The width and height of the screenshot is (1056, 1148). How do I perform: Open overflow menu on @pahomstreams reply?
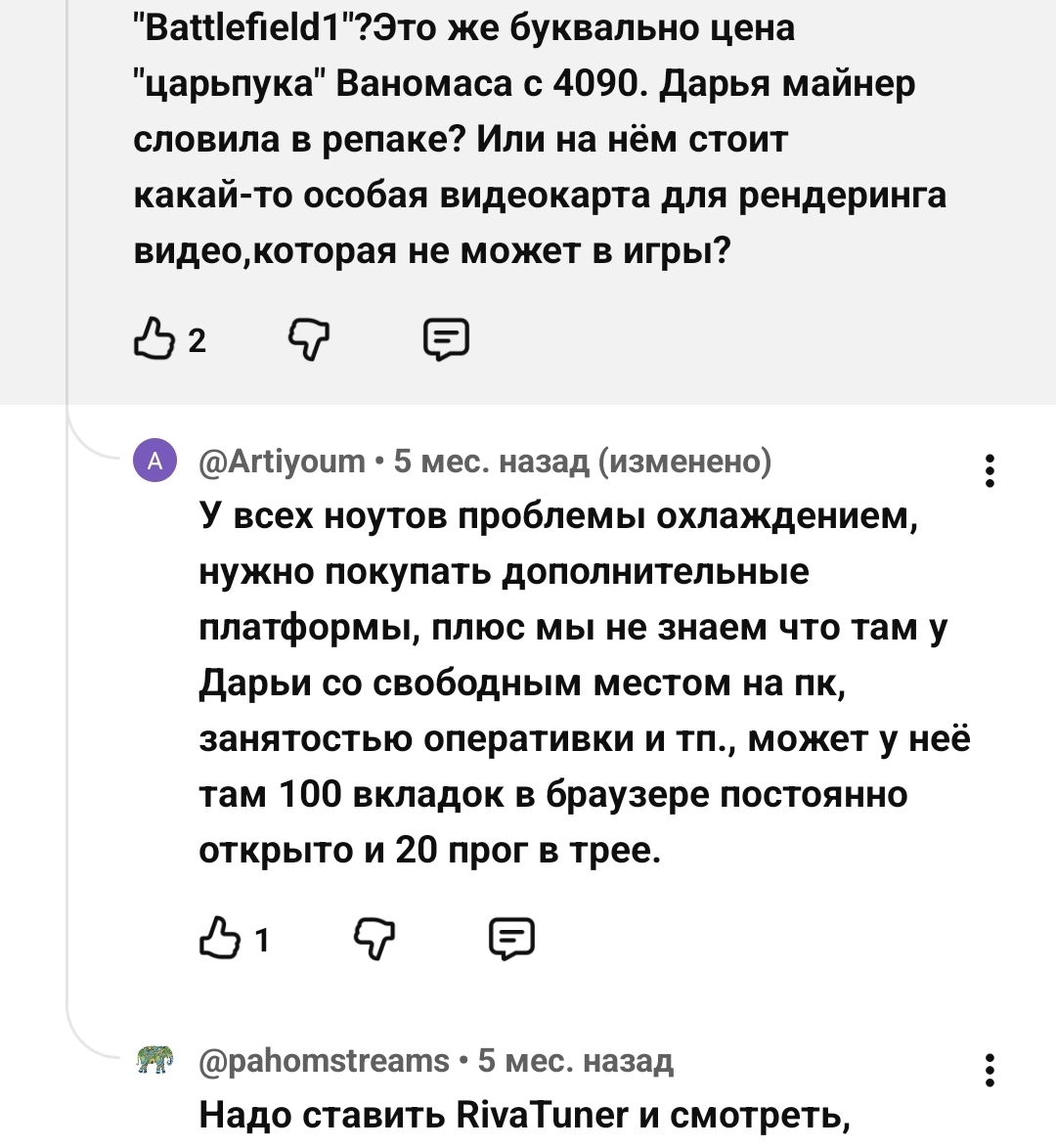coord(990,1070)
